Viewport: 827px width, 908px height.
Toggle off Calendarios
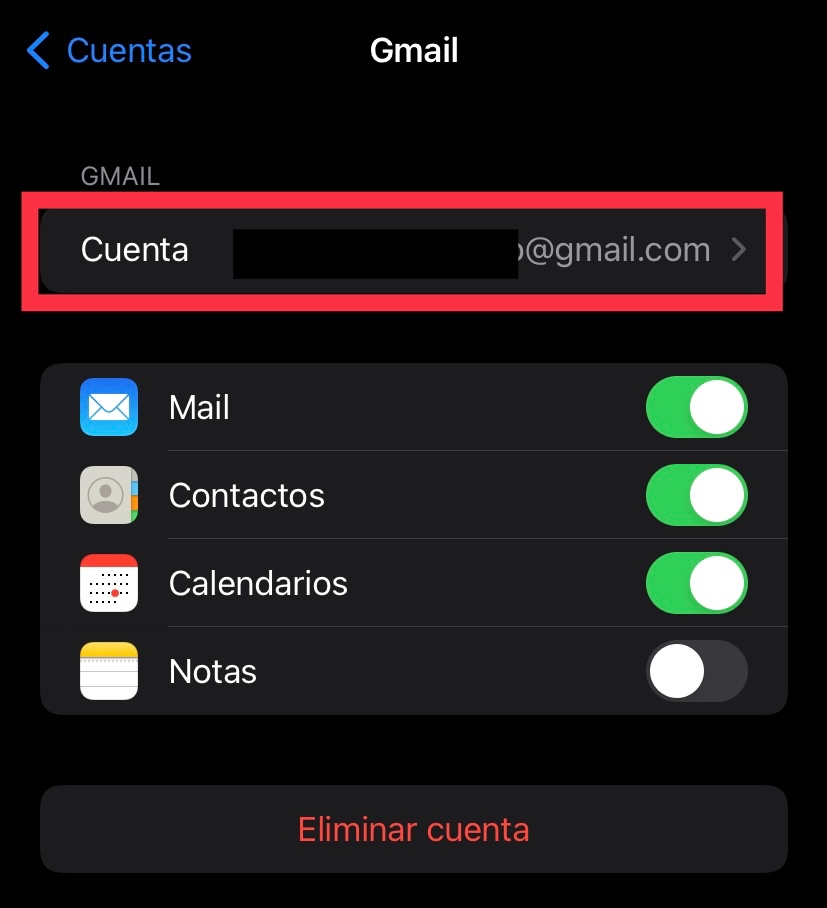697,583
